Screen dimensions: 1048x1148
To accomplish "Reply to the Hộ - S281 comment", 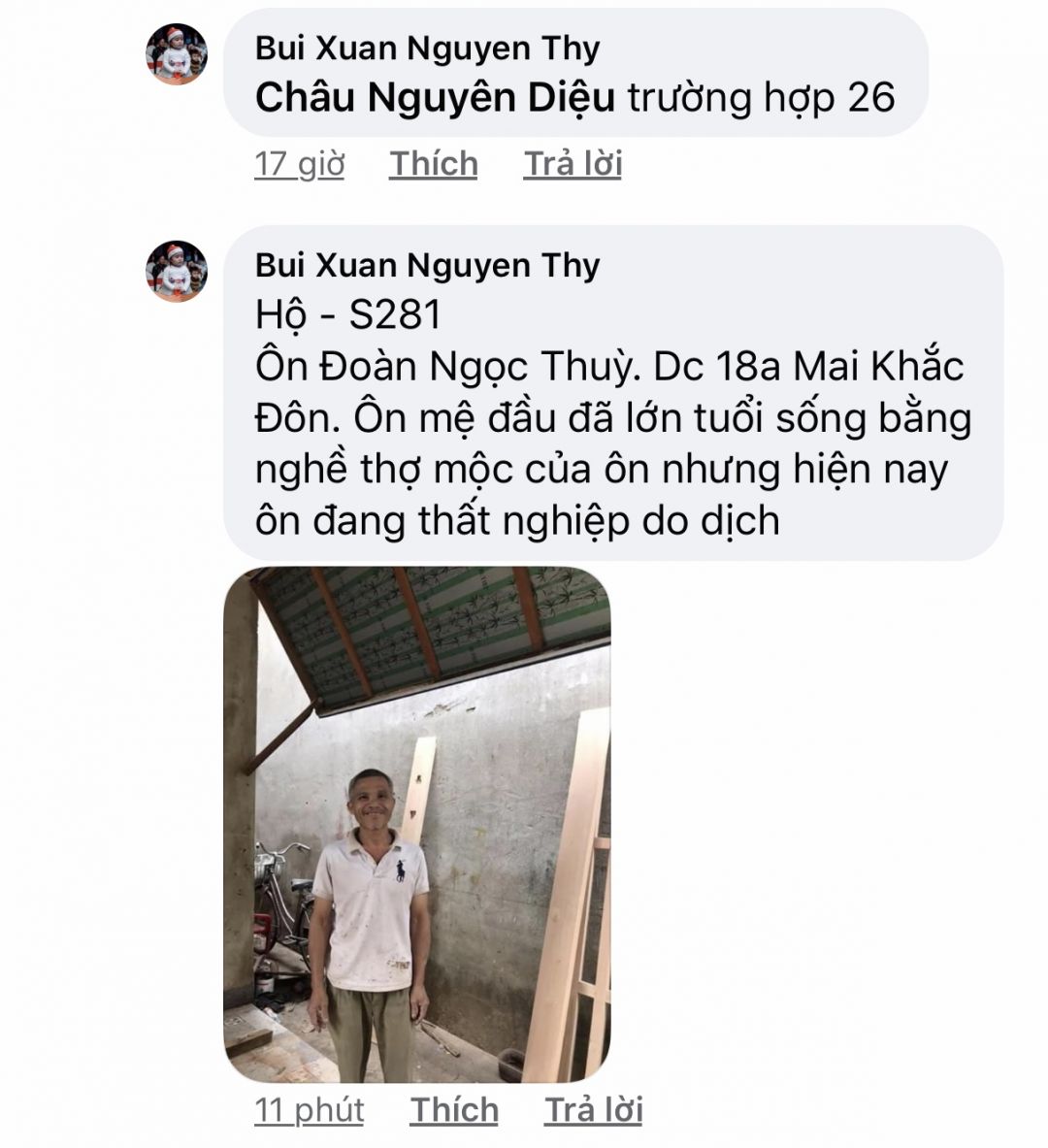I will click(593, 1110).
